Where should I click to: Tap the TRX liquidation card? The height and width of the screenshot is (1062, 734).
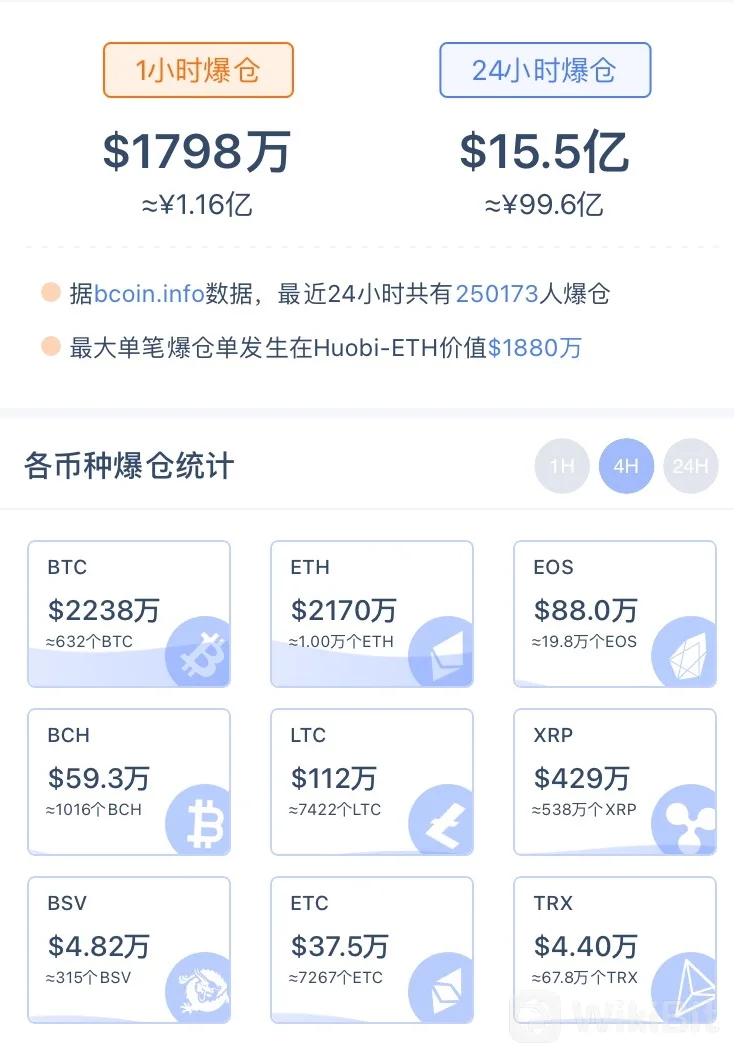615,949
